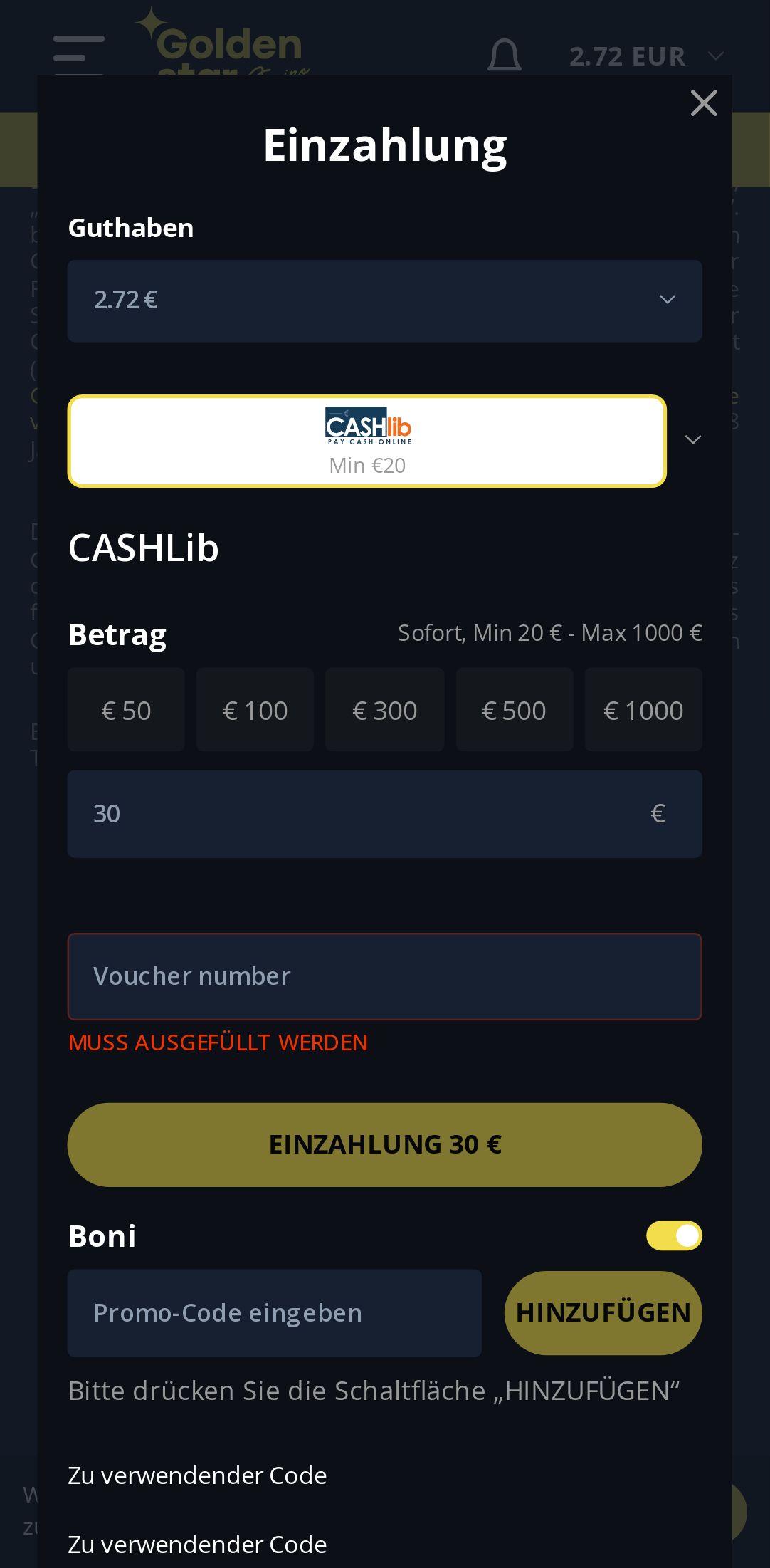Disable the Boni toggle
Screen dimensions: 770x1568
673,1235
